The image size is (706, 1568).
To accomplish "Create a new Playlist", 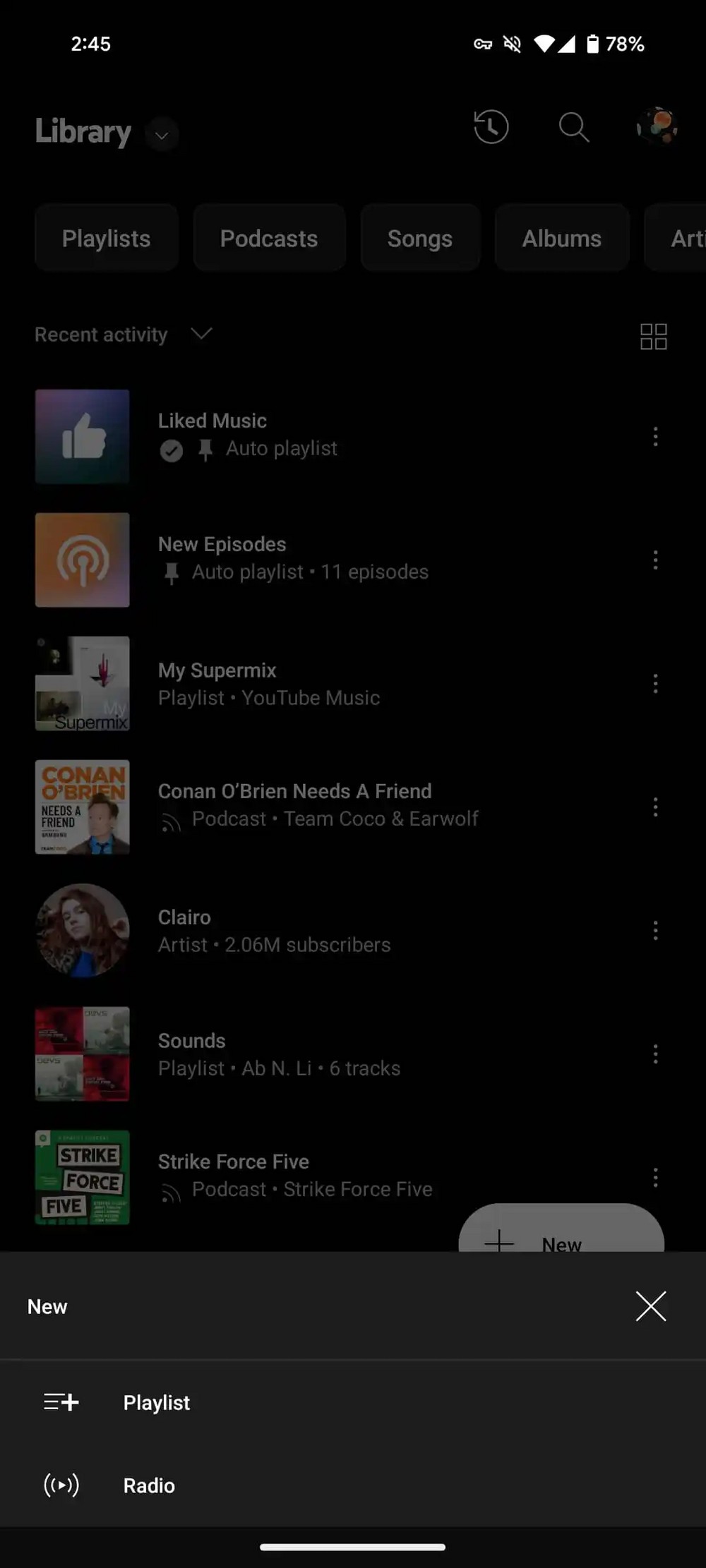I will pos(353,1402).
